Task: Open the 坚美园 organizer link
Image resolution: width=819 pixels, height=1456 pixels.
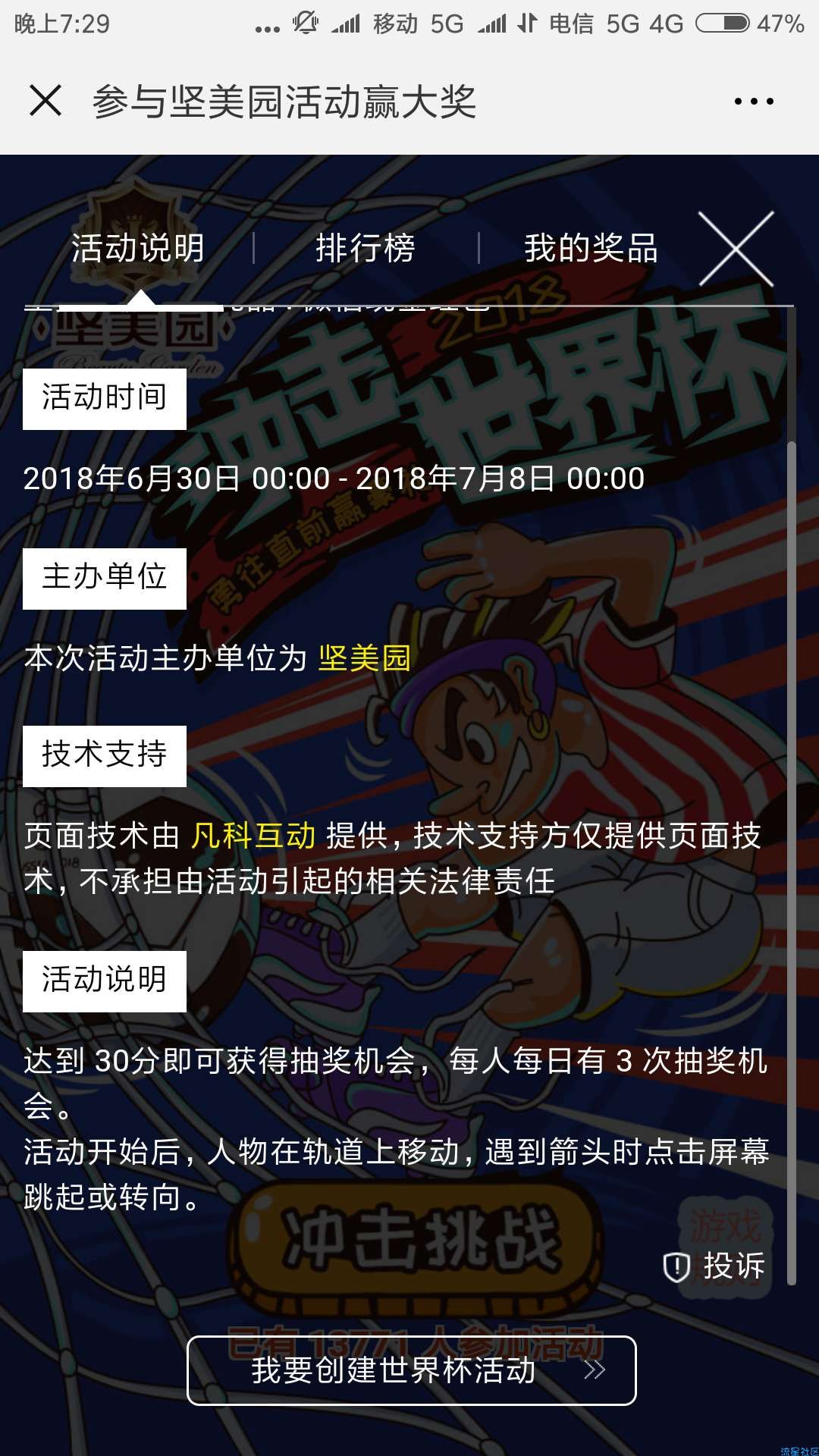Action: [x=365, y=658]
